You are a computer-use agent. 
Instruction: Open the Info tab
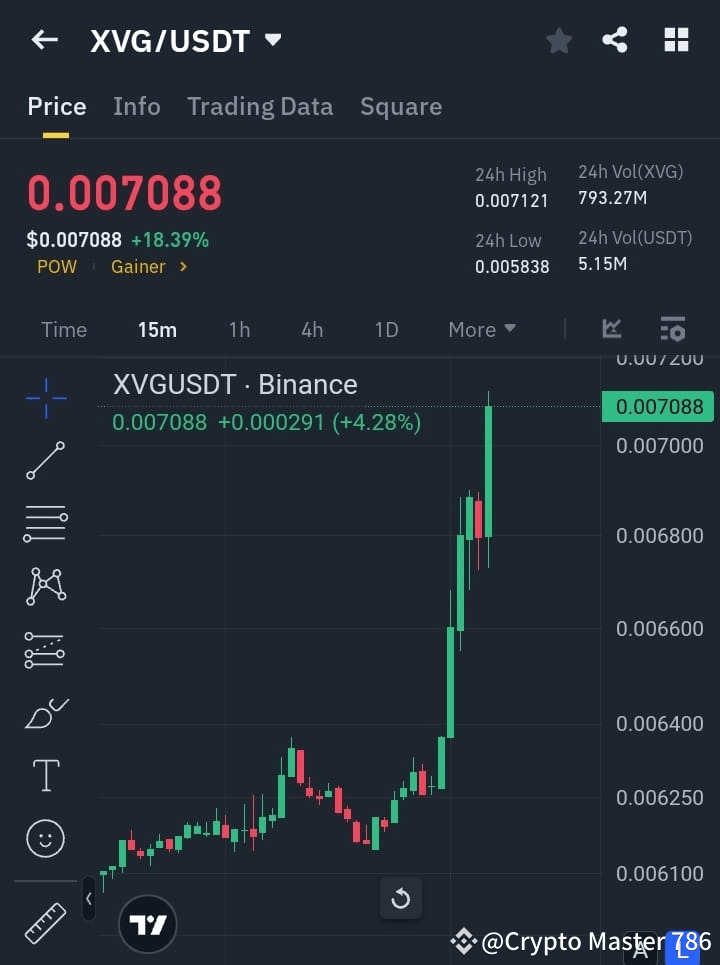point(136,106)
